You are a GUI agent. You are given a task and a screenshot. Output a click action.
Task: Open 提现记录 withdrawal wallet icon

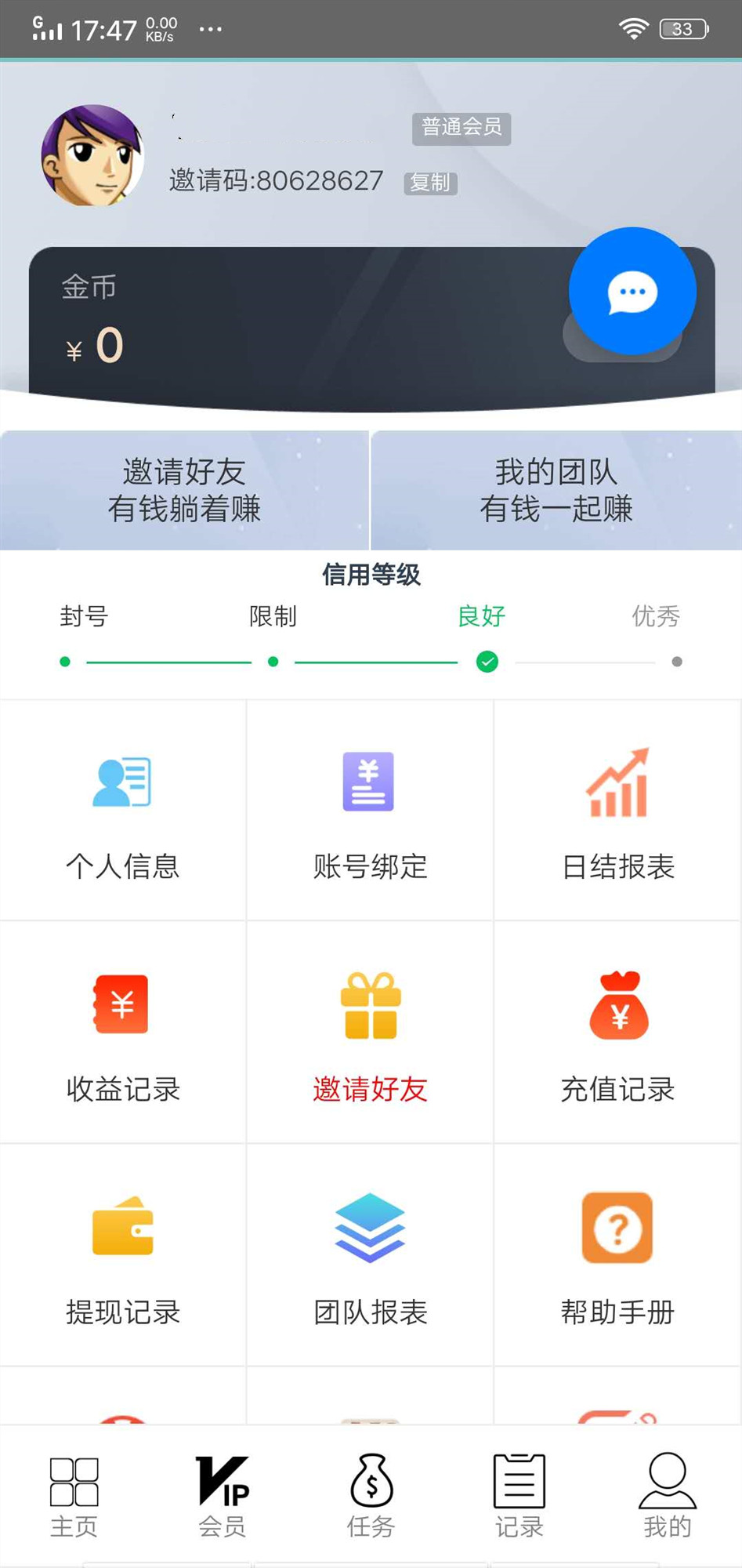pyautogui.click(x=121, y=1228)
